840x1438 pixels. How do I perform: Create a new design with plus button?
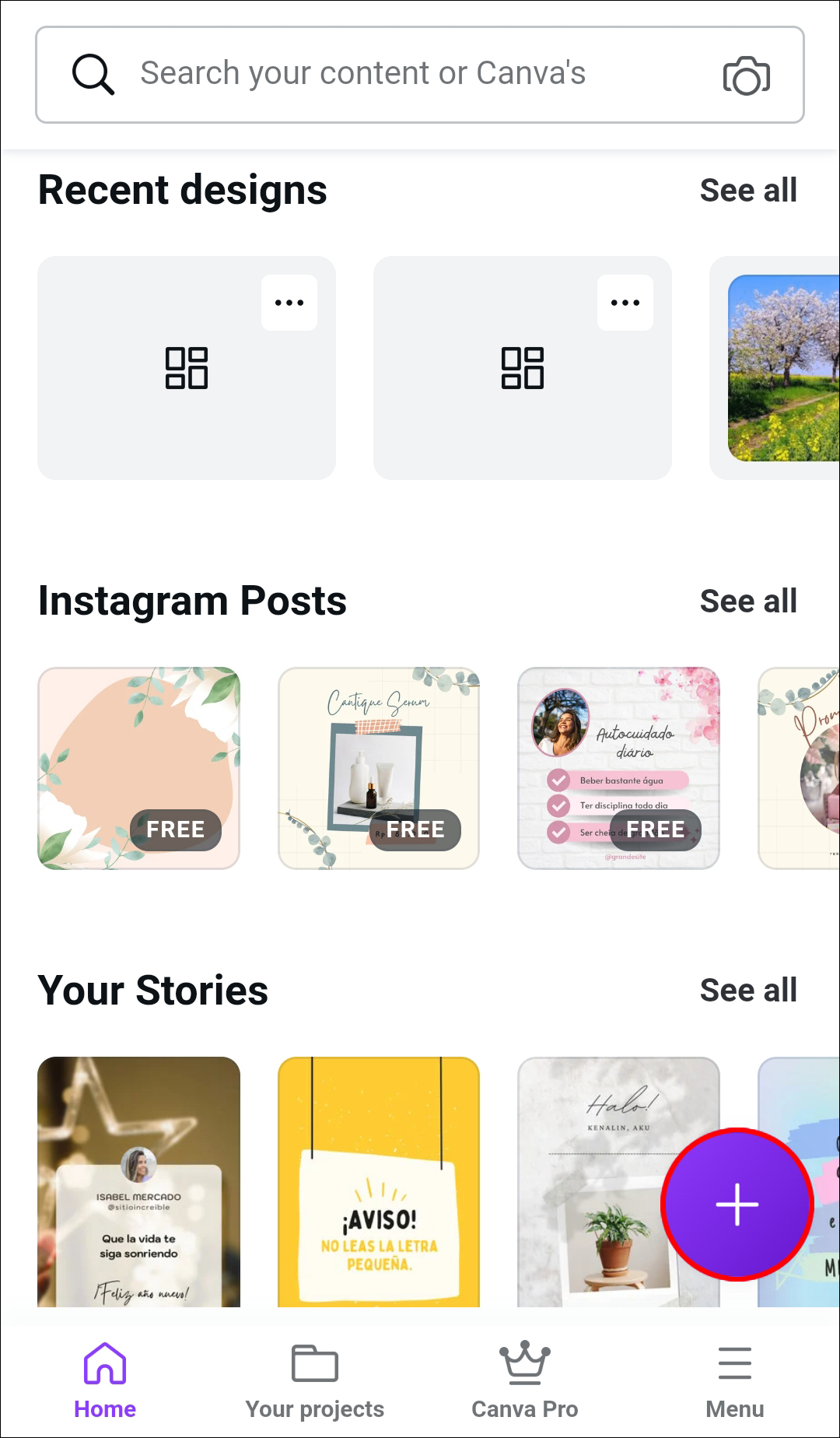point(737,1205)
